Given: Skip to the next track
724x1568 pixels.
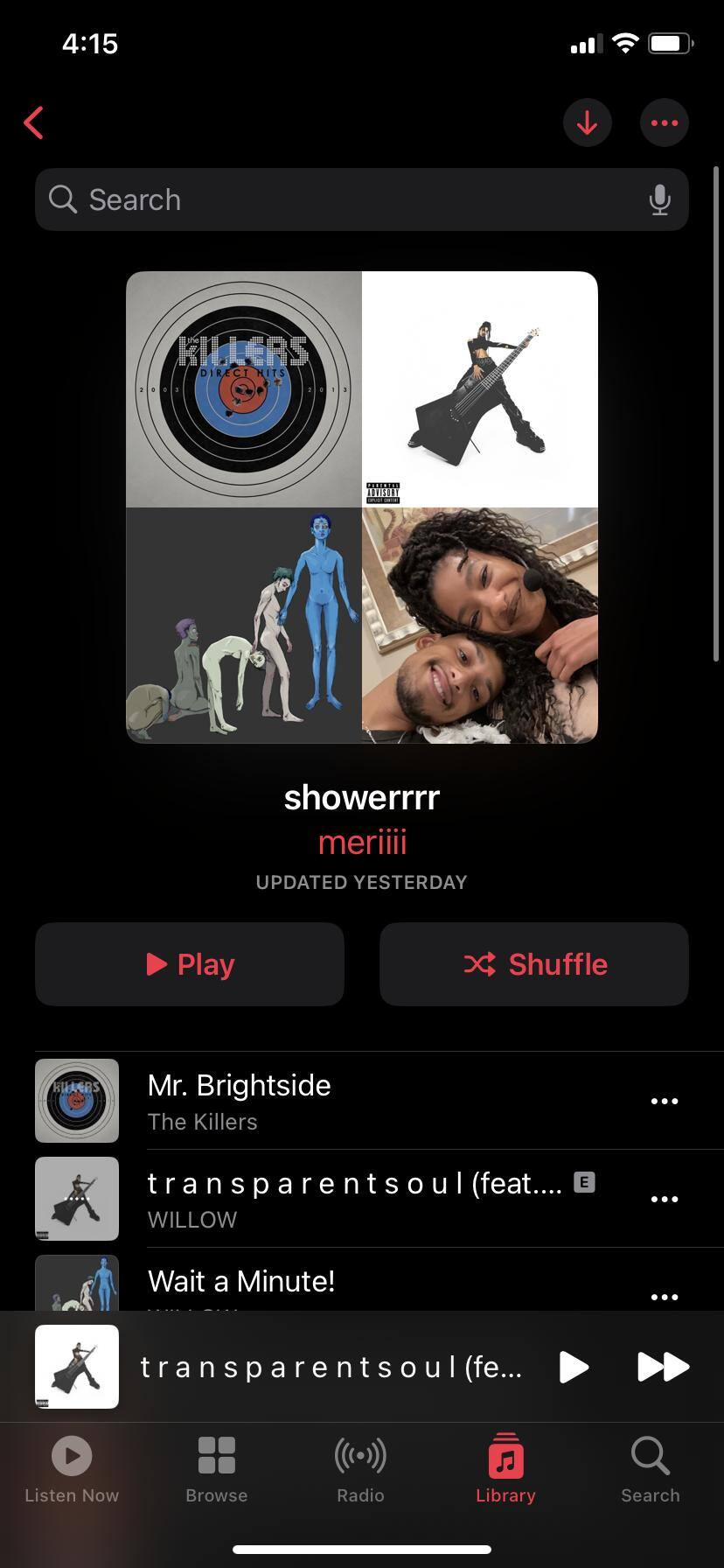Looking at the screenshot, I should coord(663,1367).
